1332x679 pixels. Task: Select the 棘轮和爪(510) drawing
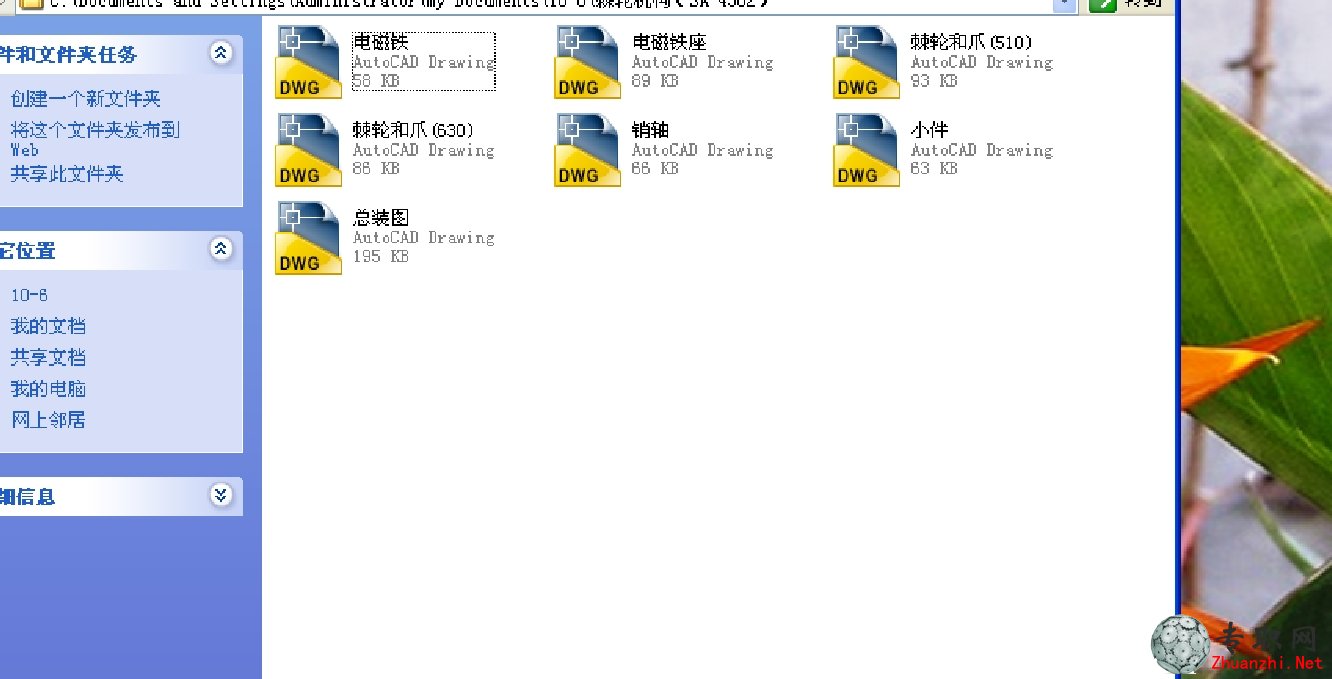coord(866,62)
